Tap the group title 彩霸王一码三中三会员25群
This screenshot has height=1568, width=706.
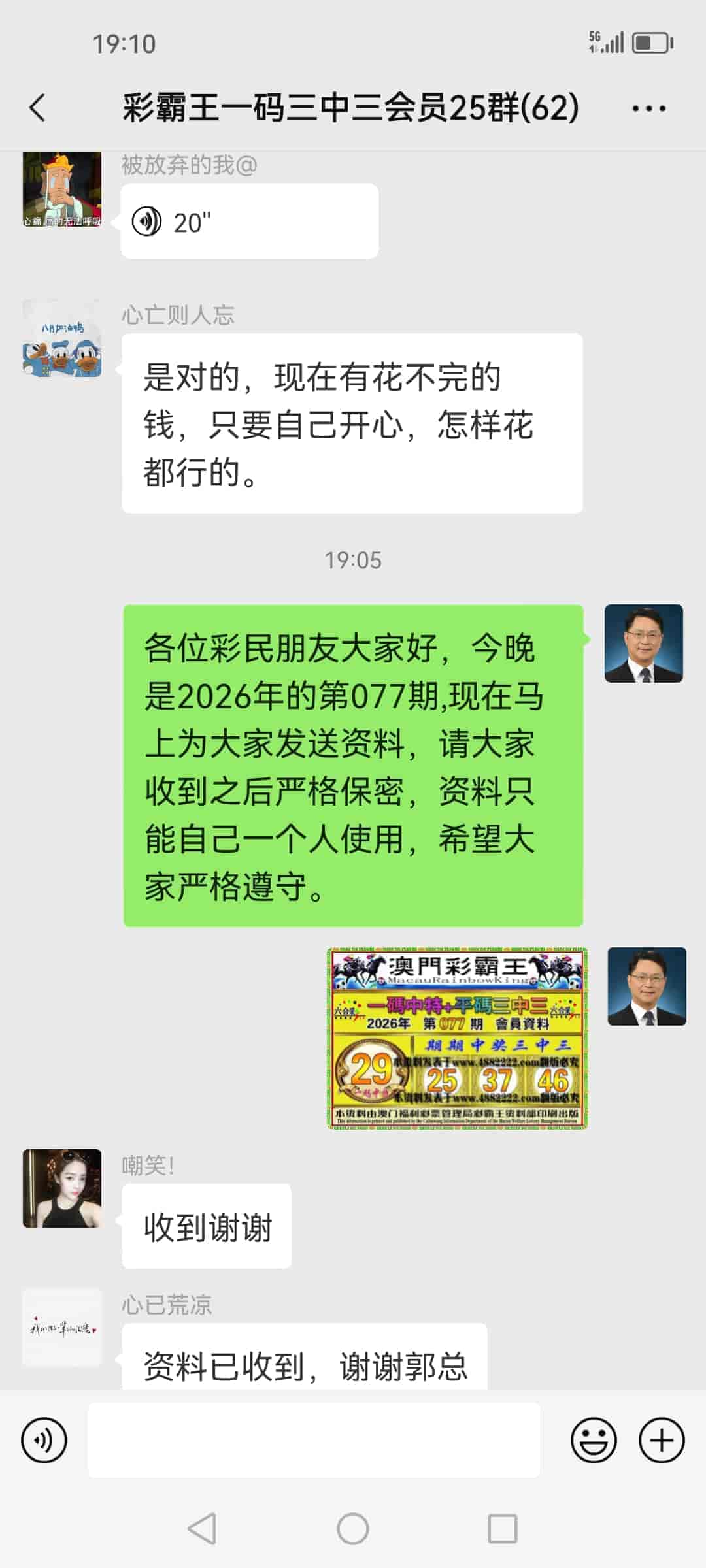[x=350, y=110]
